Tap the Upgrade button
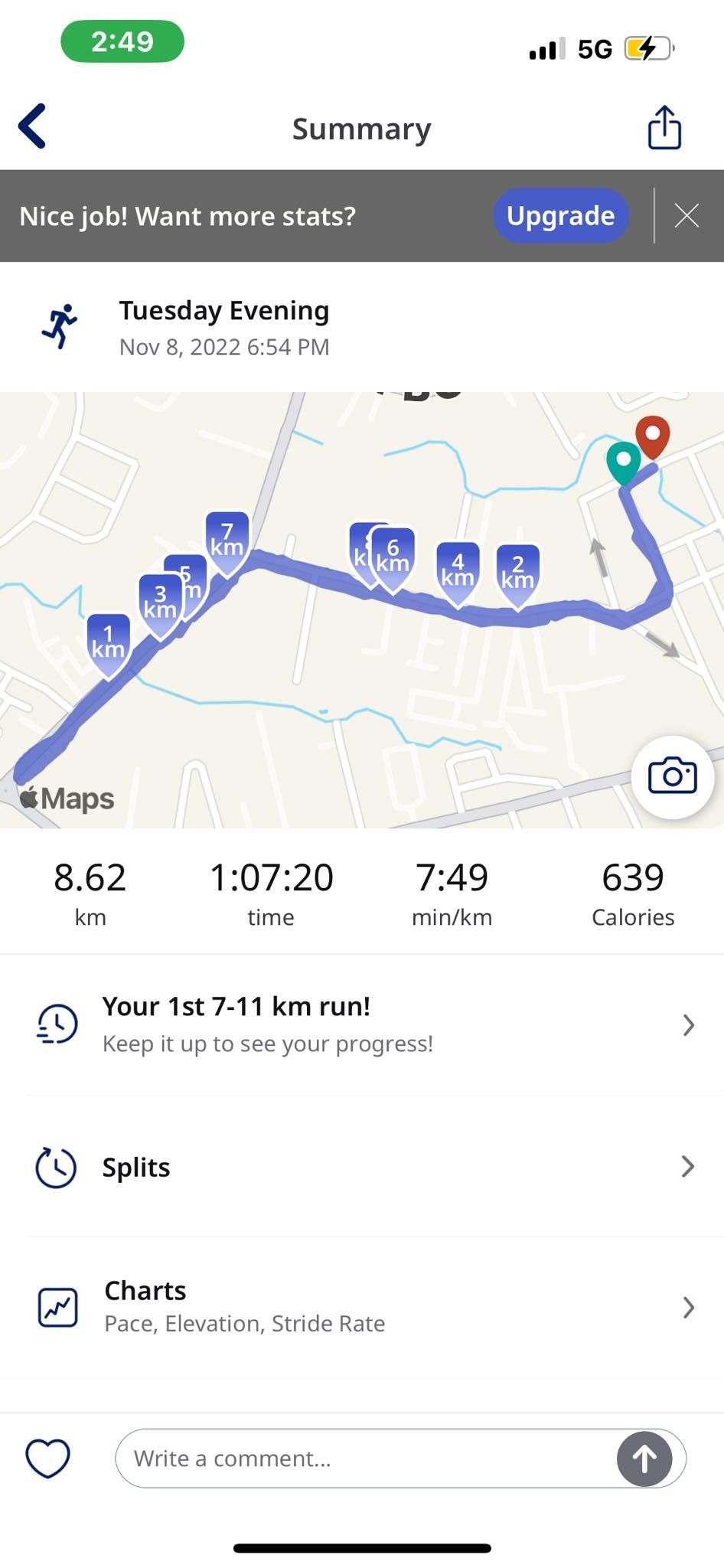The width and height of the screenshot is (724, 1568). [560, 216]
